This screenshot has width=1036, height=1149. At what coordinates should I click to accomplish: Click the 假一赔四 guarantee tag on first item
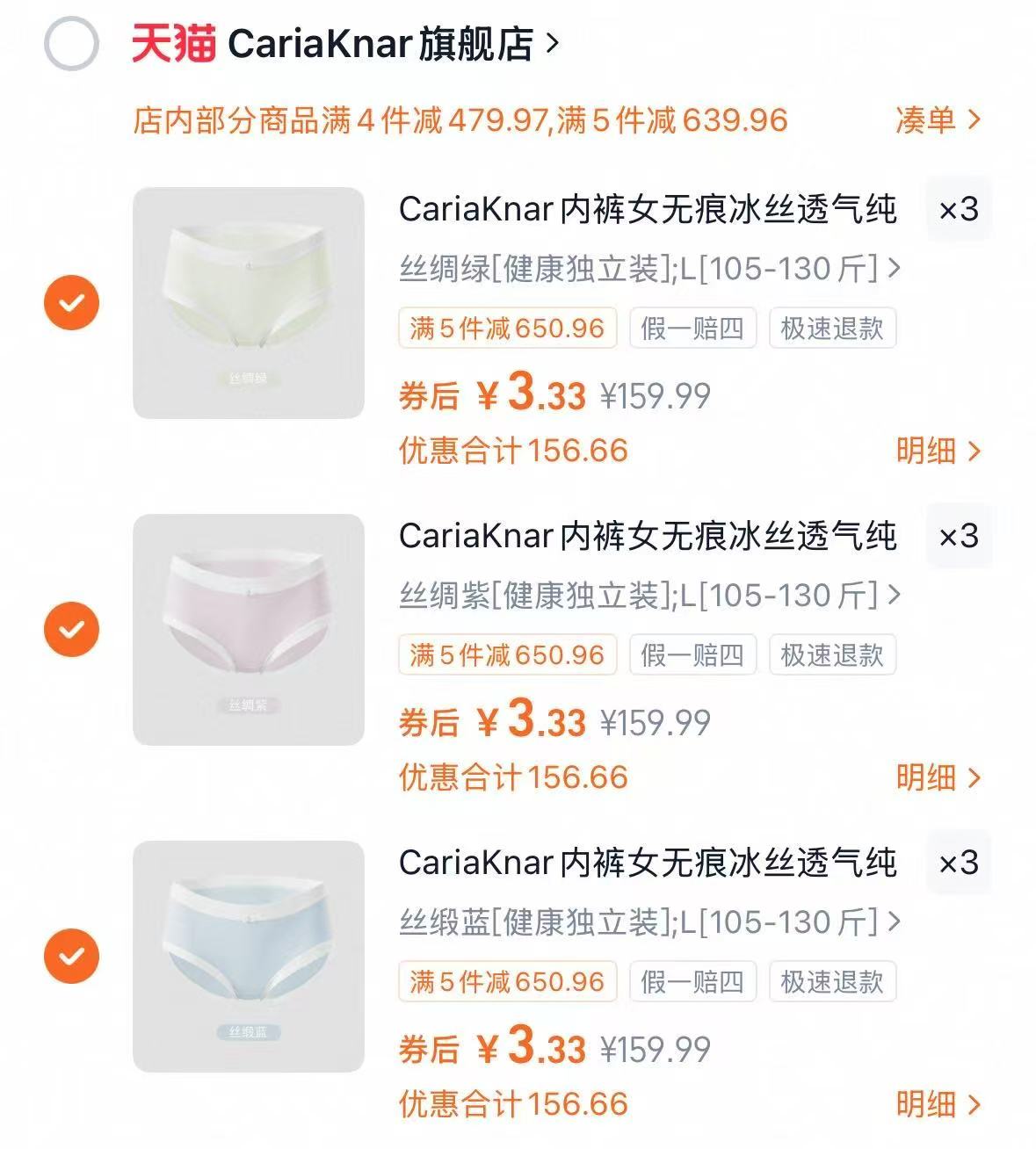point(694,328)
